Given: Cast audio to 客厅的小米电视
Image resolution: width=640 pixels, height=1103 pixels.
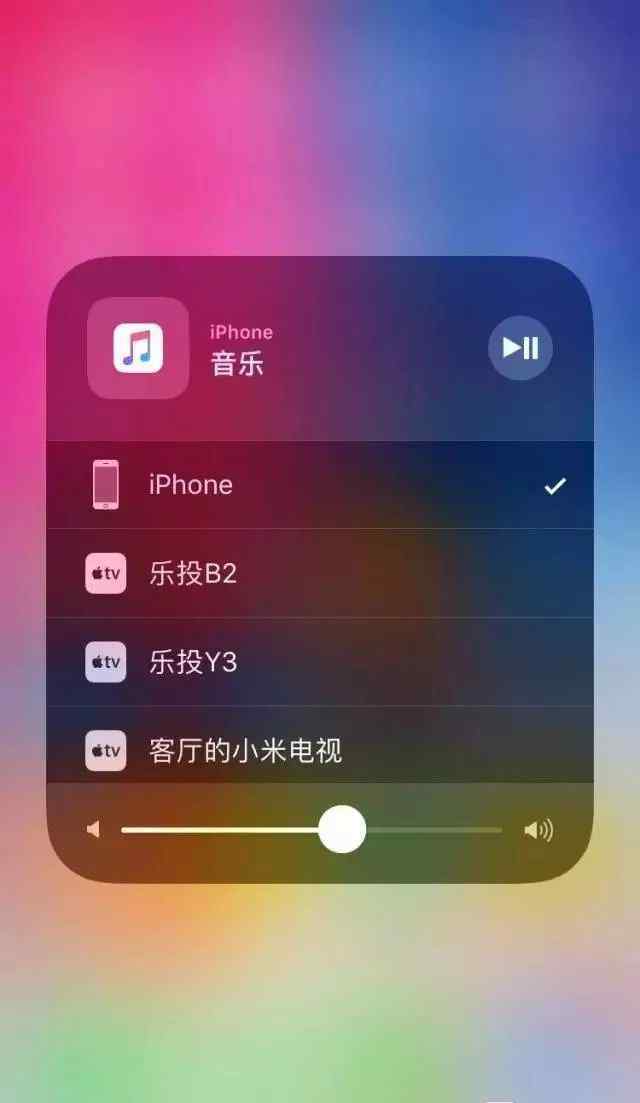Looking at the screenshot, I should click(320, 746).
